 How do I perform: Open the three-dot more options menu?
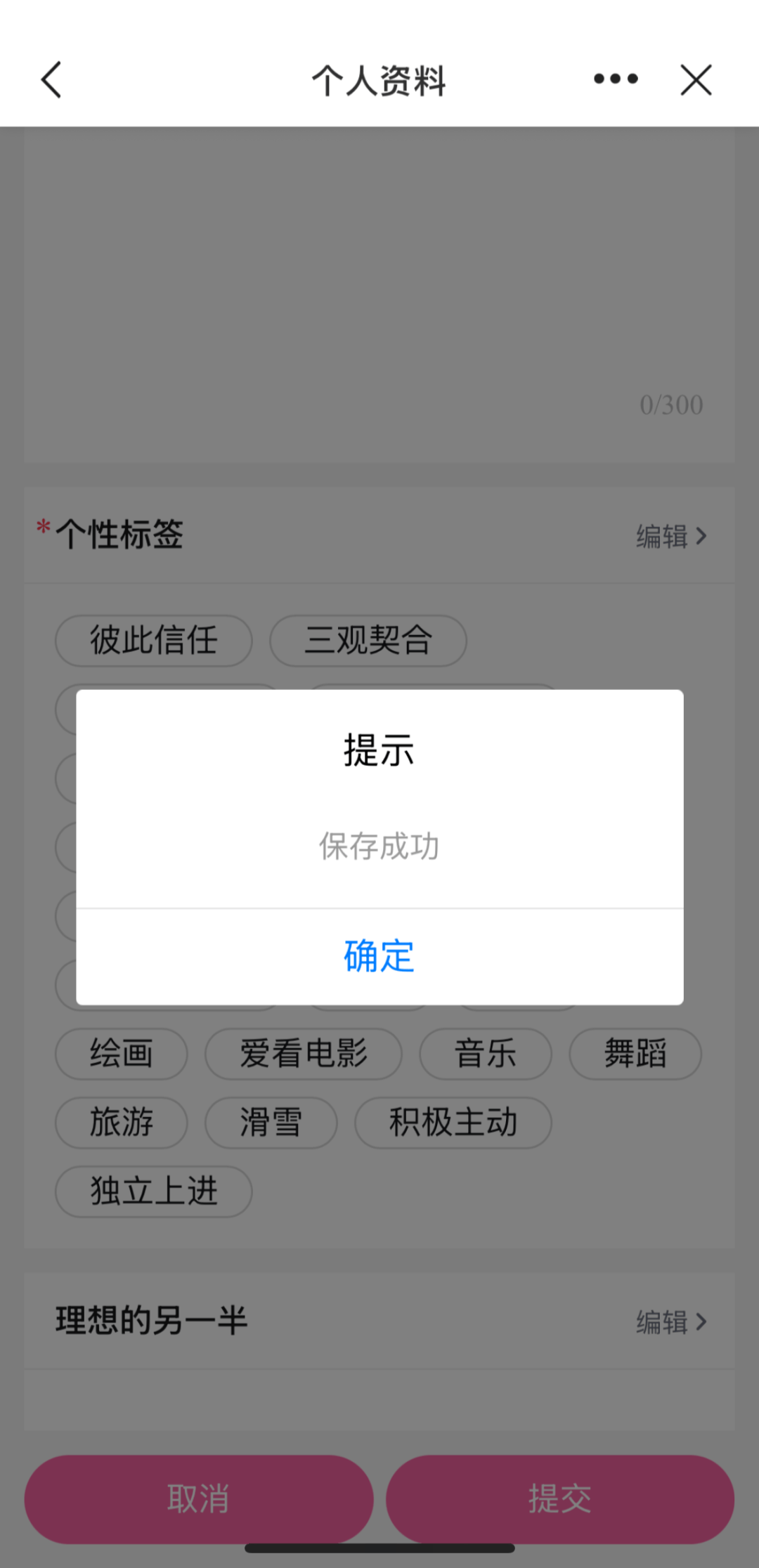coord(616,79)
